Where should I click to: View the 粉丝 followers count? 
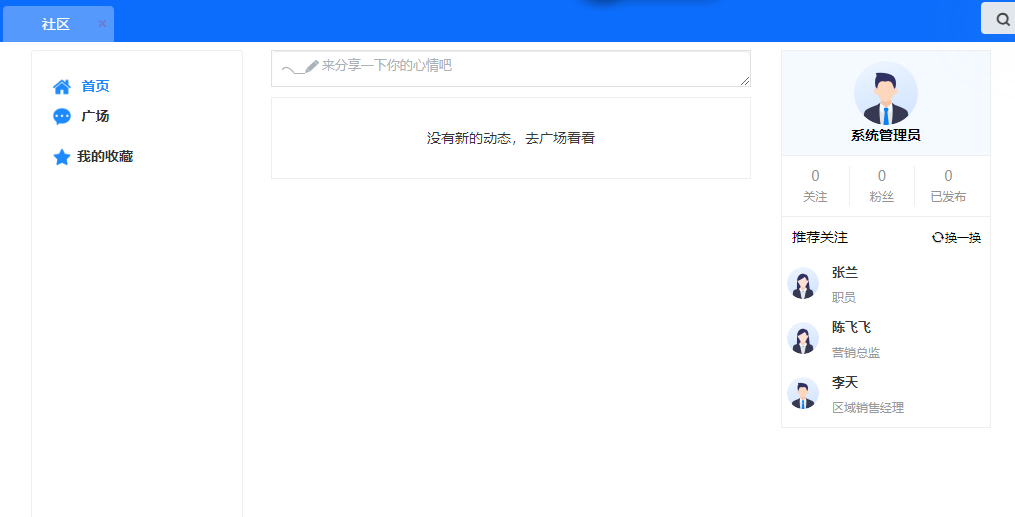tap(881, 186)
